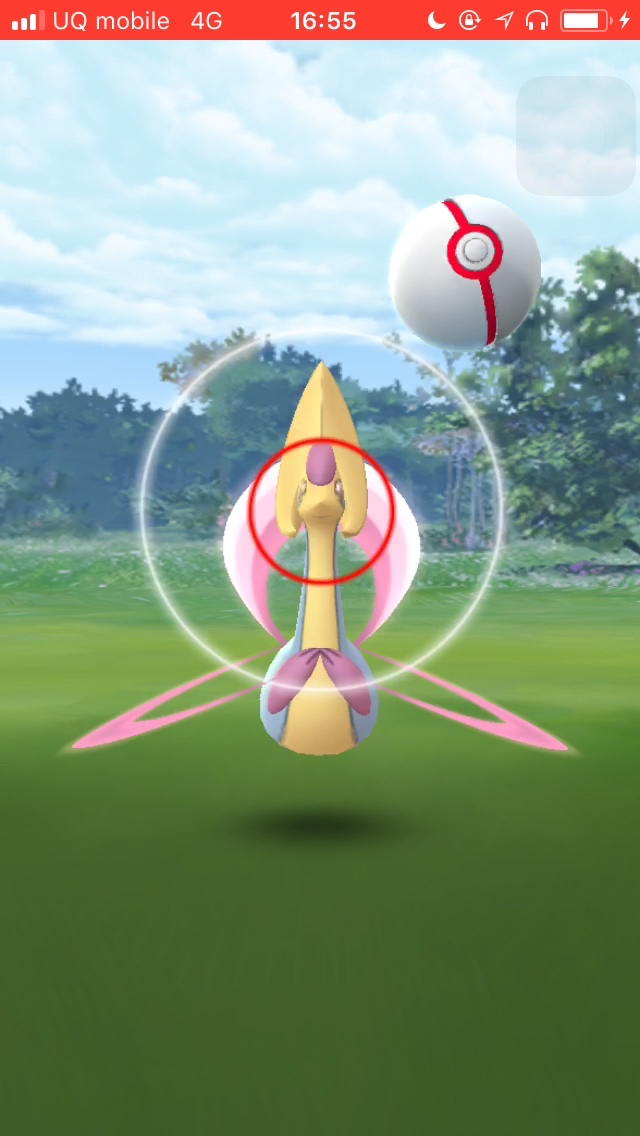Open the faded AssistiveTouch floating button
Image resolution: width=640 pixels, height=1136 pixels.
pyautogui.click(x=575, y=135)
